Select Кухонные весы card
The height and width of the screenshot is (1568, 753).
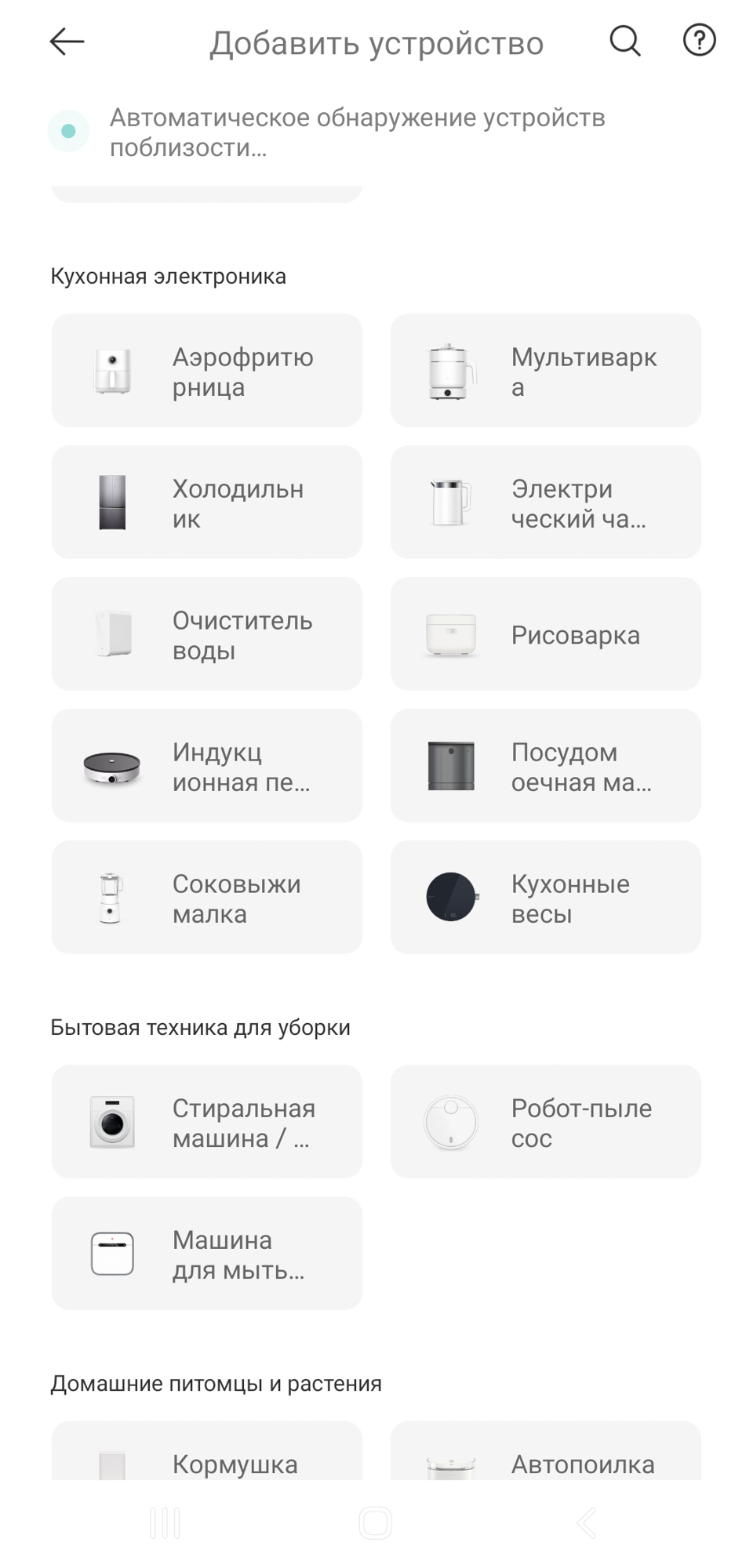tap(546, 898)
